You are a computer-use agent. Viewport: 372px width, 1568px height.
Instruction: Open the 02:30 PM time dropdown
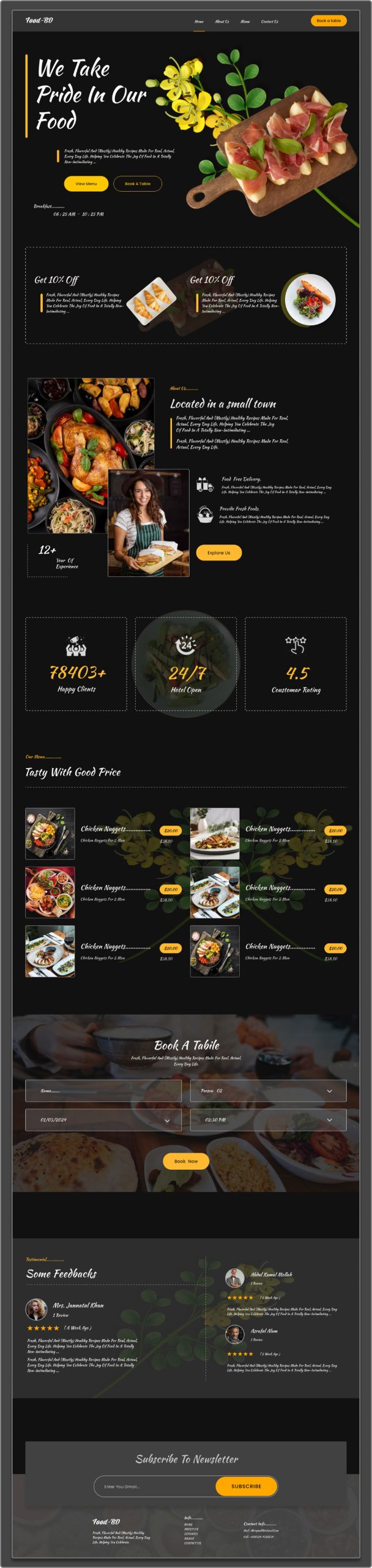click(x=268, y=1120)
